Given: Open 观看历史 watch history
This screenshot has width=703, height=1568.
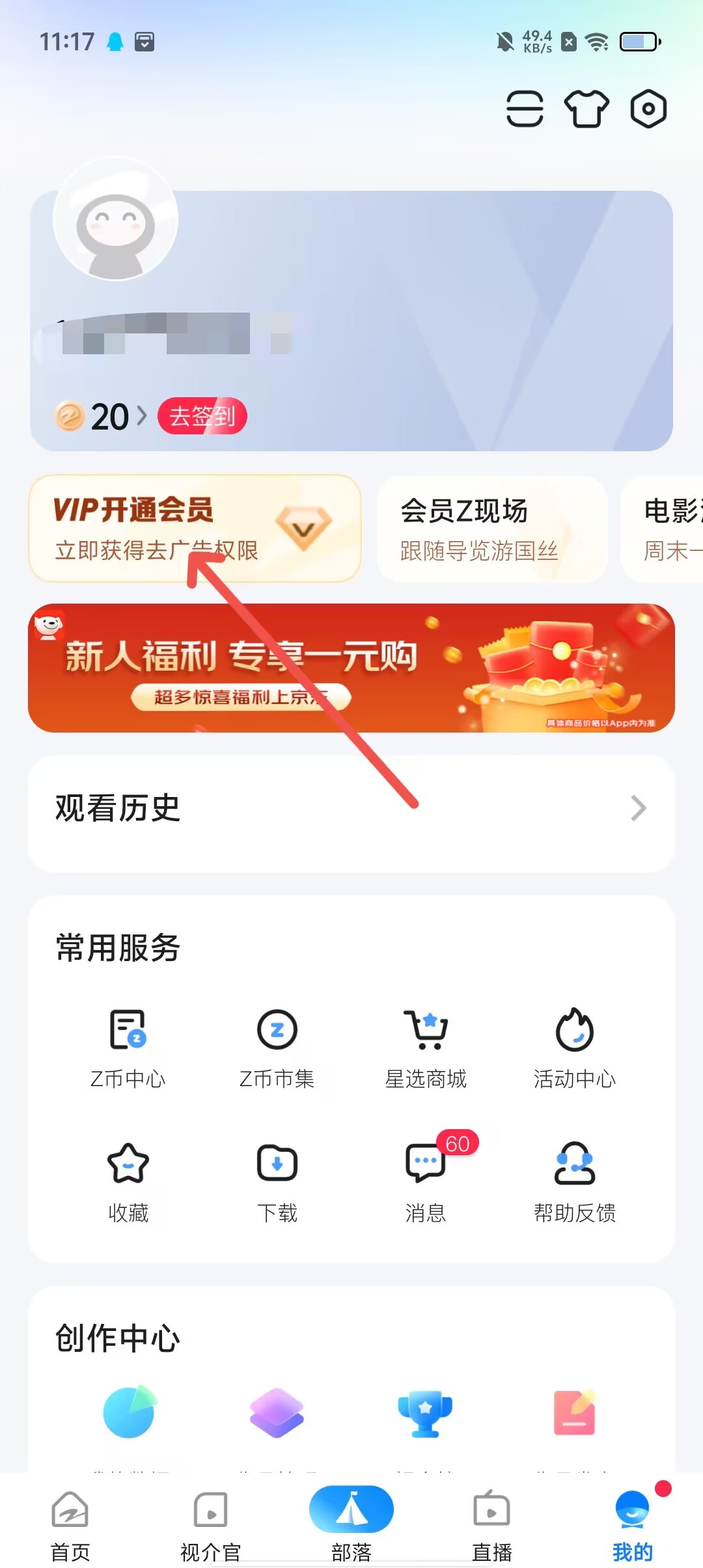Looking at the screenshot, I should coord(351,808).
